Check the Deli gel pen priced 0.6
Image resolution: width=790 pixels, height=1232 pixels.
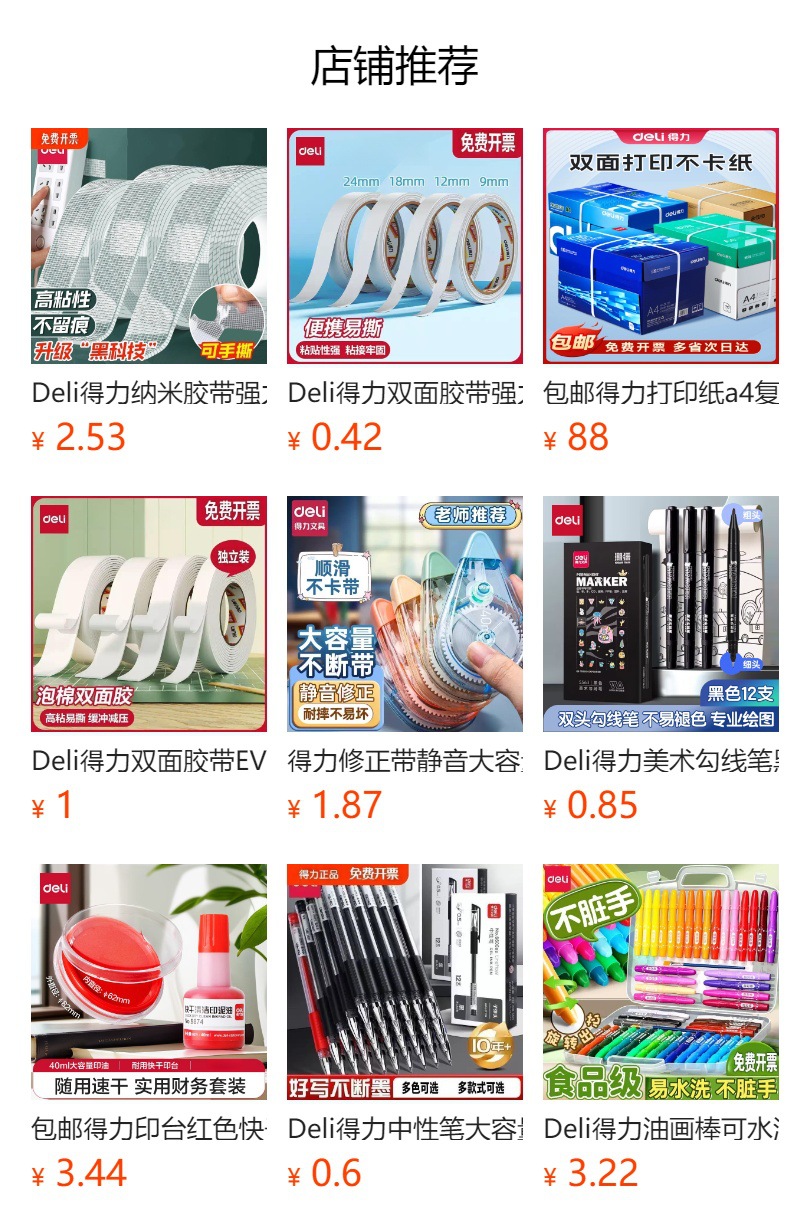coord(405,982)
